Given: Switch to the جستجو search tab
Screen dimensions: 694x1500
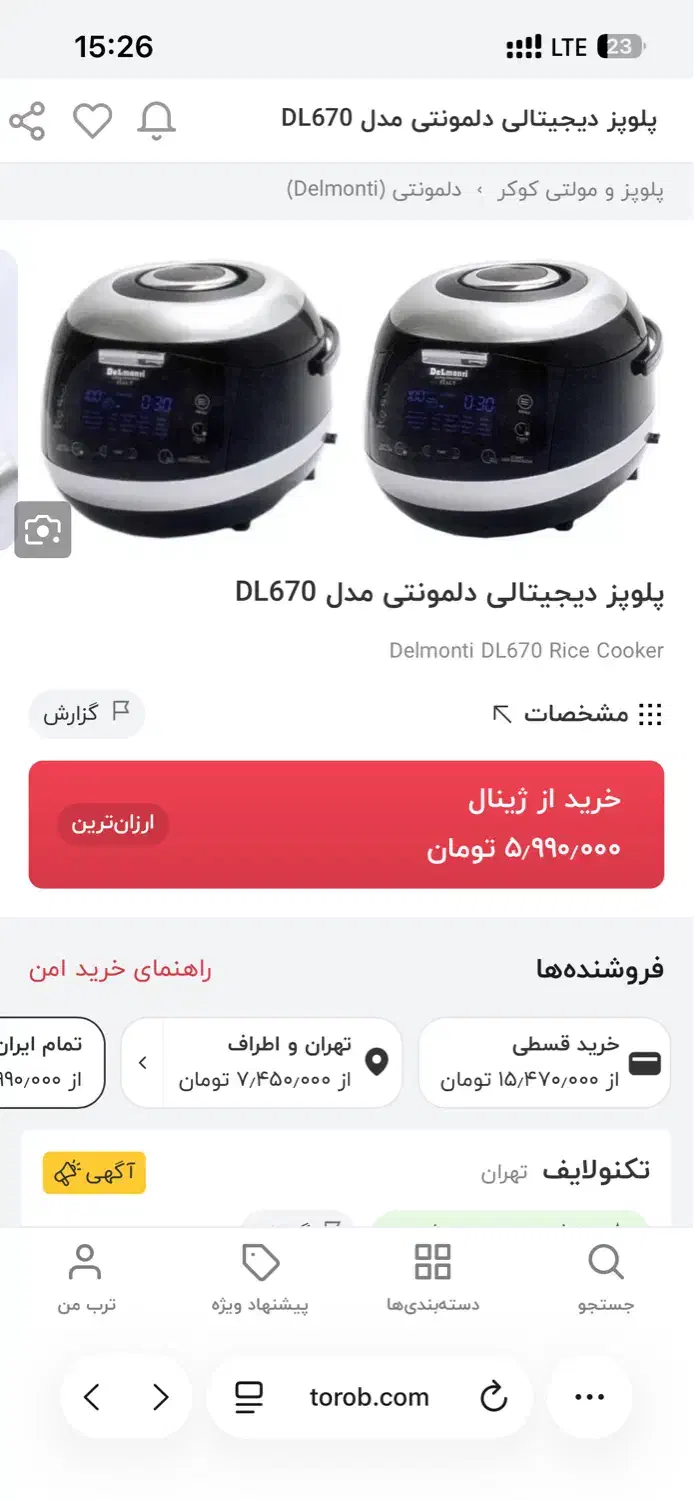Looking at the screenshot, I should tap(606, 1277).
